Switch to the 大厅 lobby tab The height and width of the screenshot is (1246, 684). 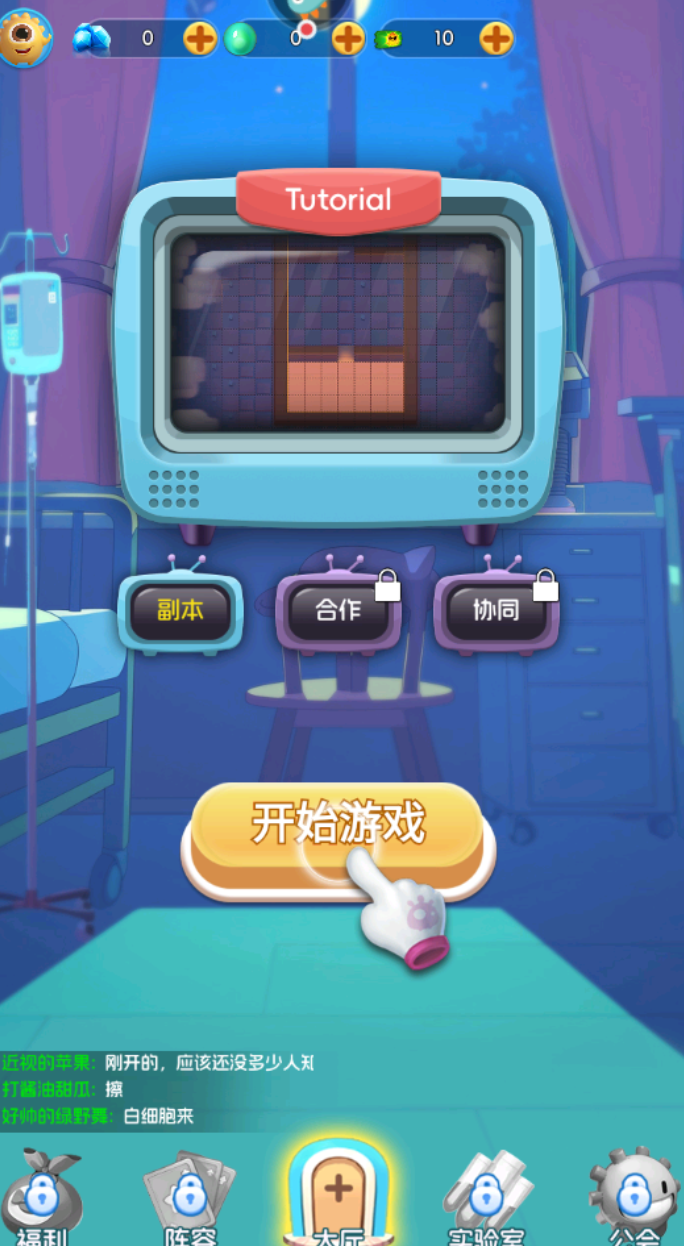(x=339, y=1196)
